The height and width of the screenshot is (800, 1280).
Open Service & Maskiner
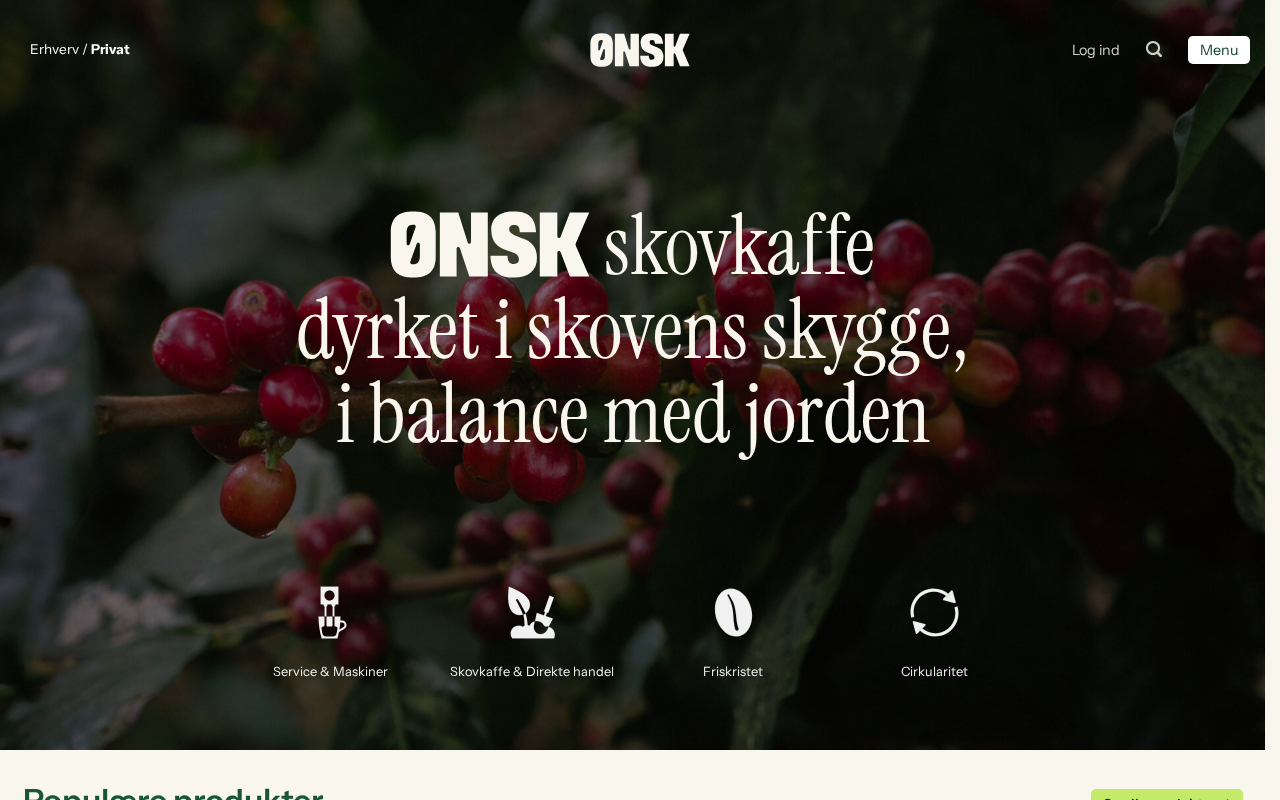pyautogui.click(x=330, y=630)
